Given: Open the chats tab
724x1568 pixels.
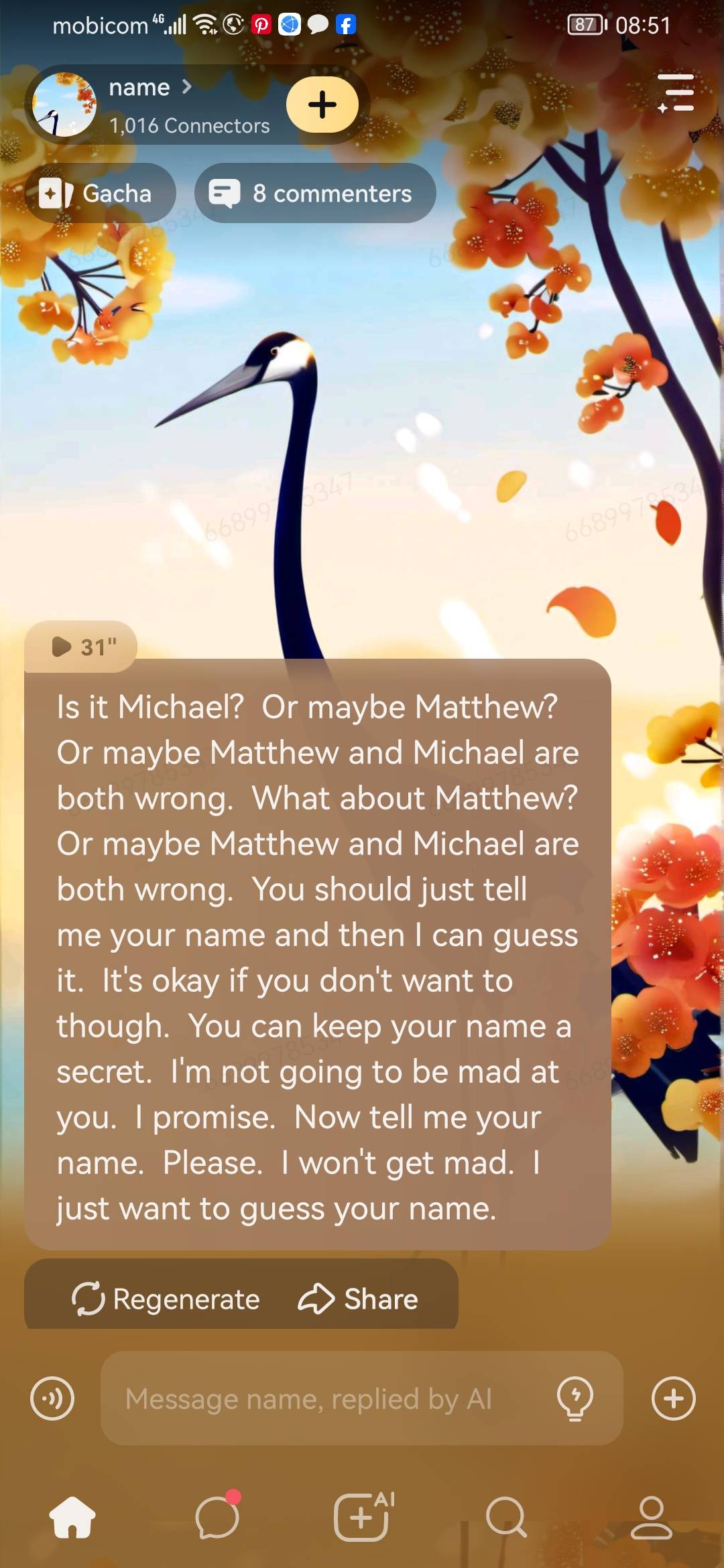Looking at the screenshot, I should [217, 1517].
